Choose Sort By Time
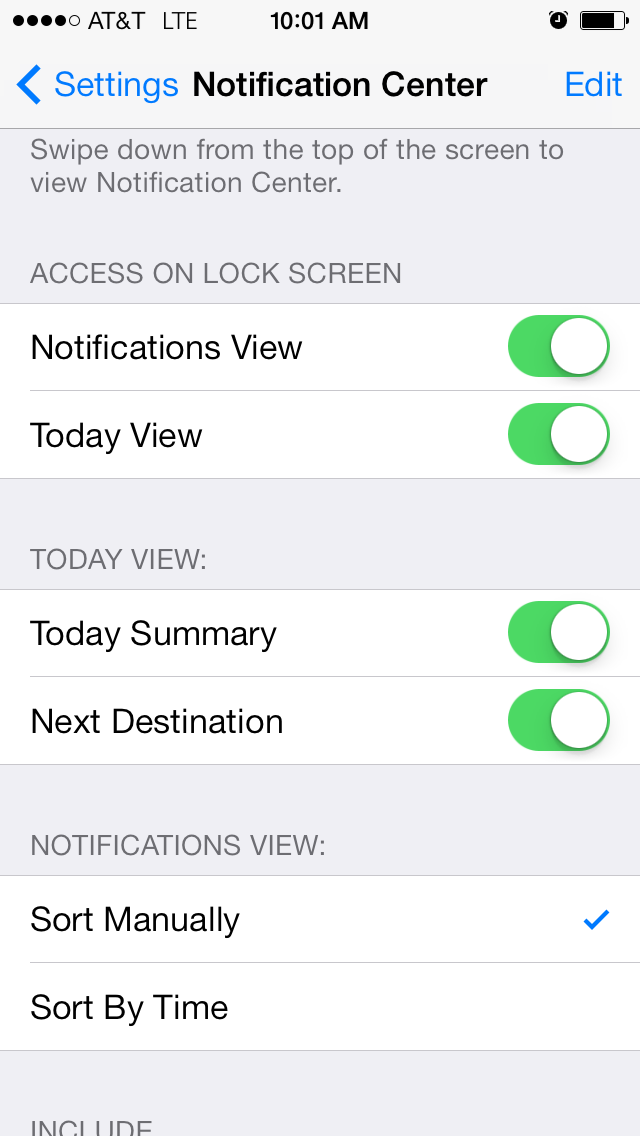This screenshot has height=1136, width=640. coord(320,1007)
